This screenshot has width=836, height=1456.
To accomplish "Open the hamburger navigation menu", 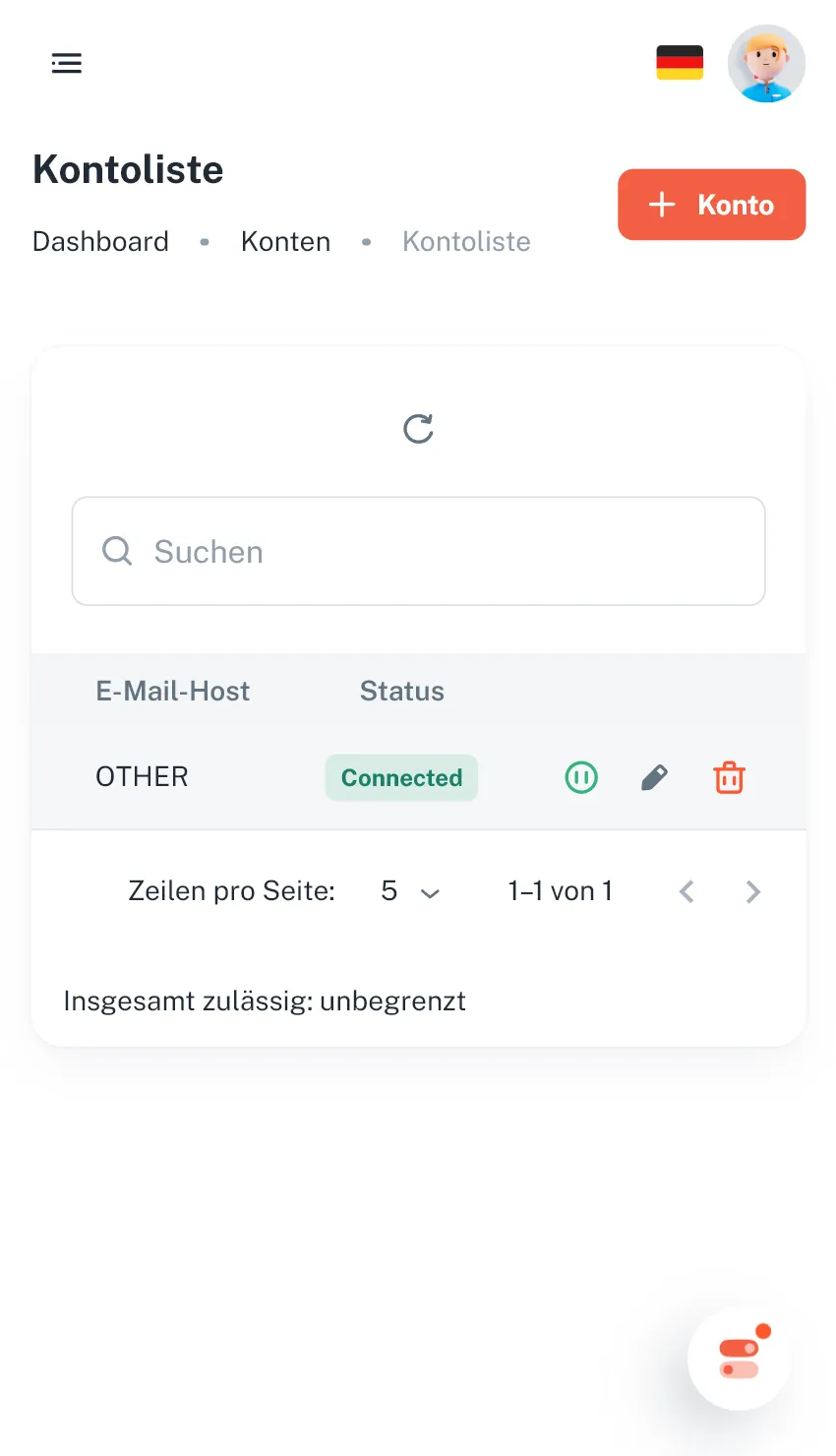I will (x=66, y=64).
